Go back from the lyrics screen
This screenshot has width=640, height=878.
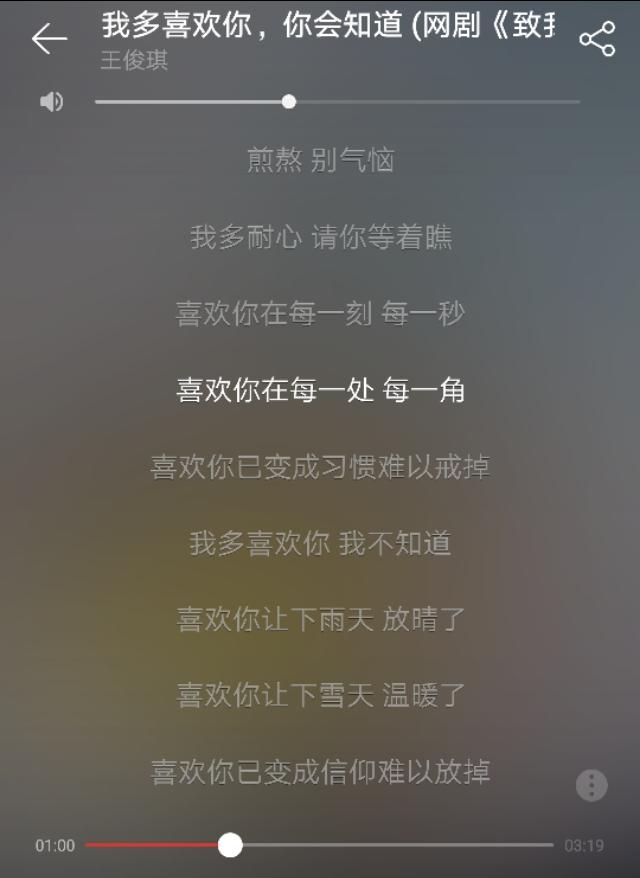click(48, 39)
